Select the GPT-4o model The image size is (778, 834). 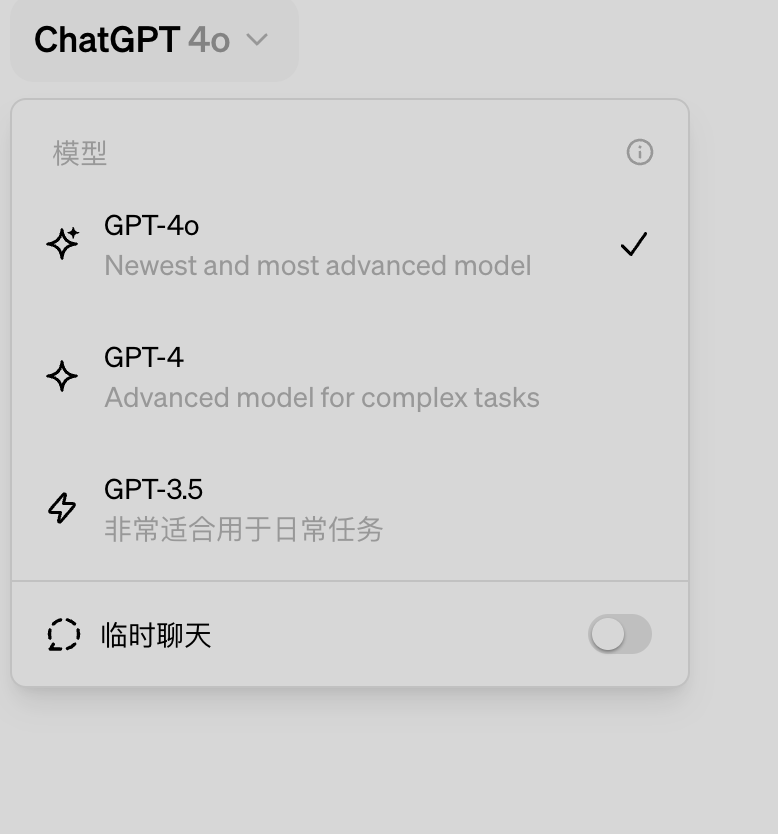pyautogui.click(x=350, y=245)
